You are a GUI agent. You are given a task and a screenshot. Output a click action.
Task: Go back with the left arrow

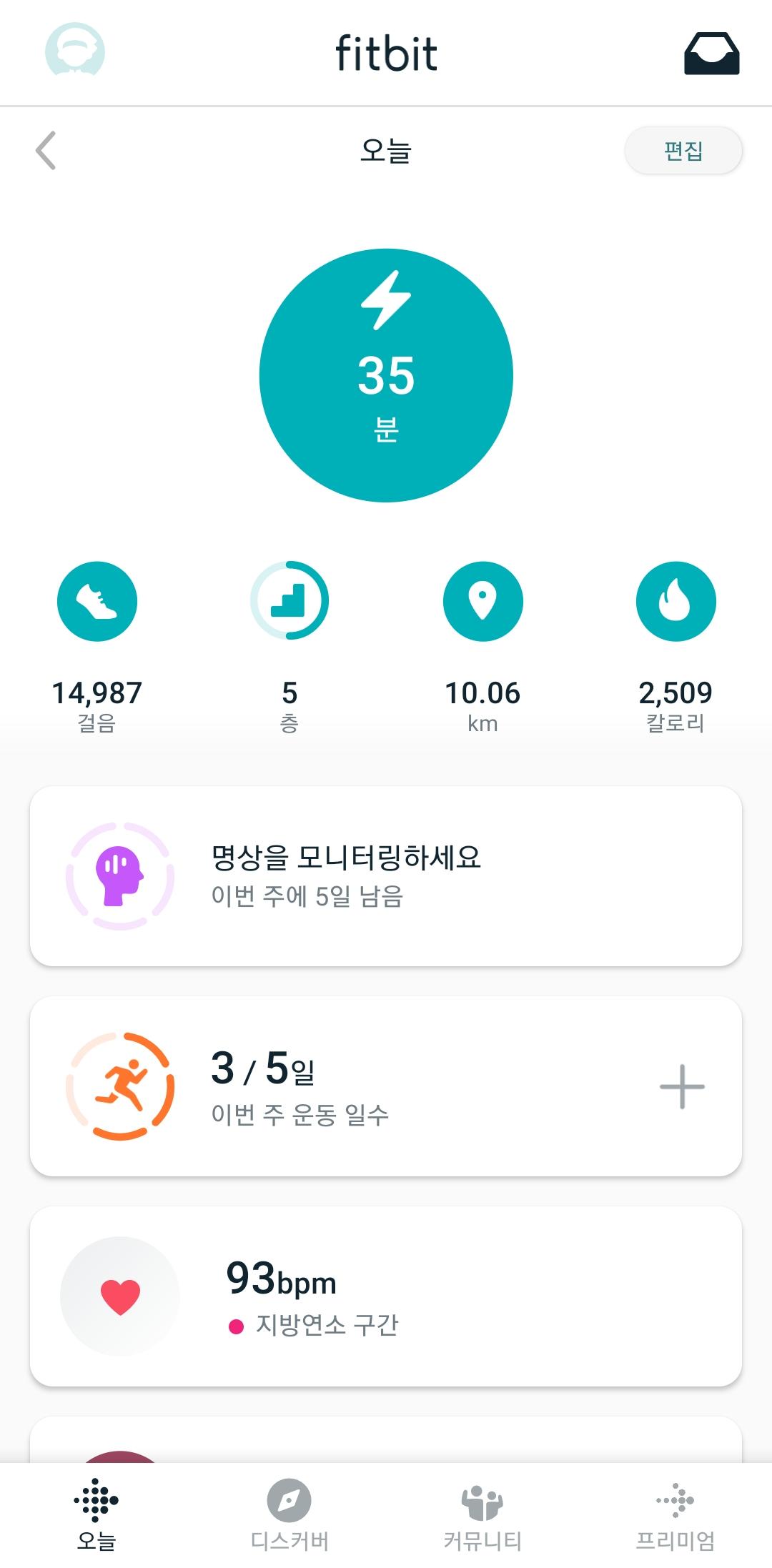[x=46, y=151]
